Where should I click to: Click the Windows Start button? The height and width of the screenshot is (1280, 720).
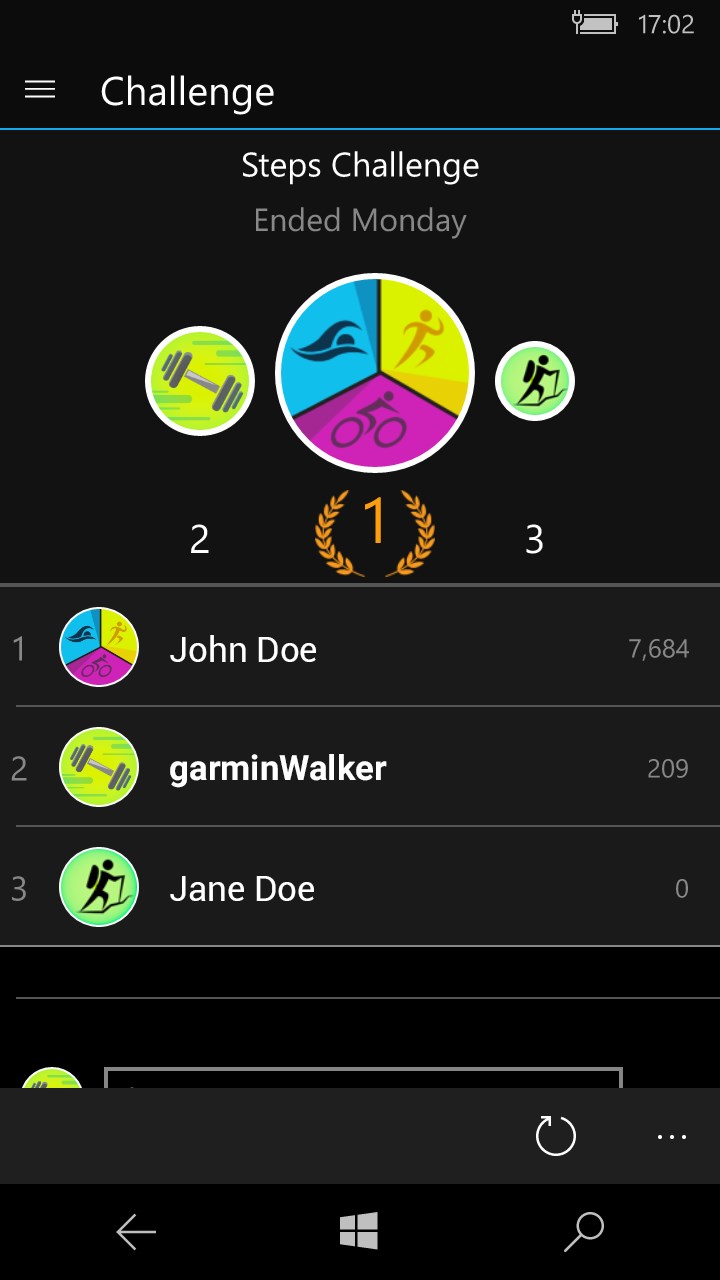click(x=360, y=1231)
